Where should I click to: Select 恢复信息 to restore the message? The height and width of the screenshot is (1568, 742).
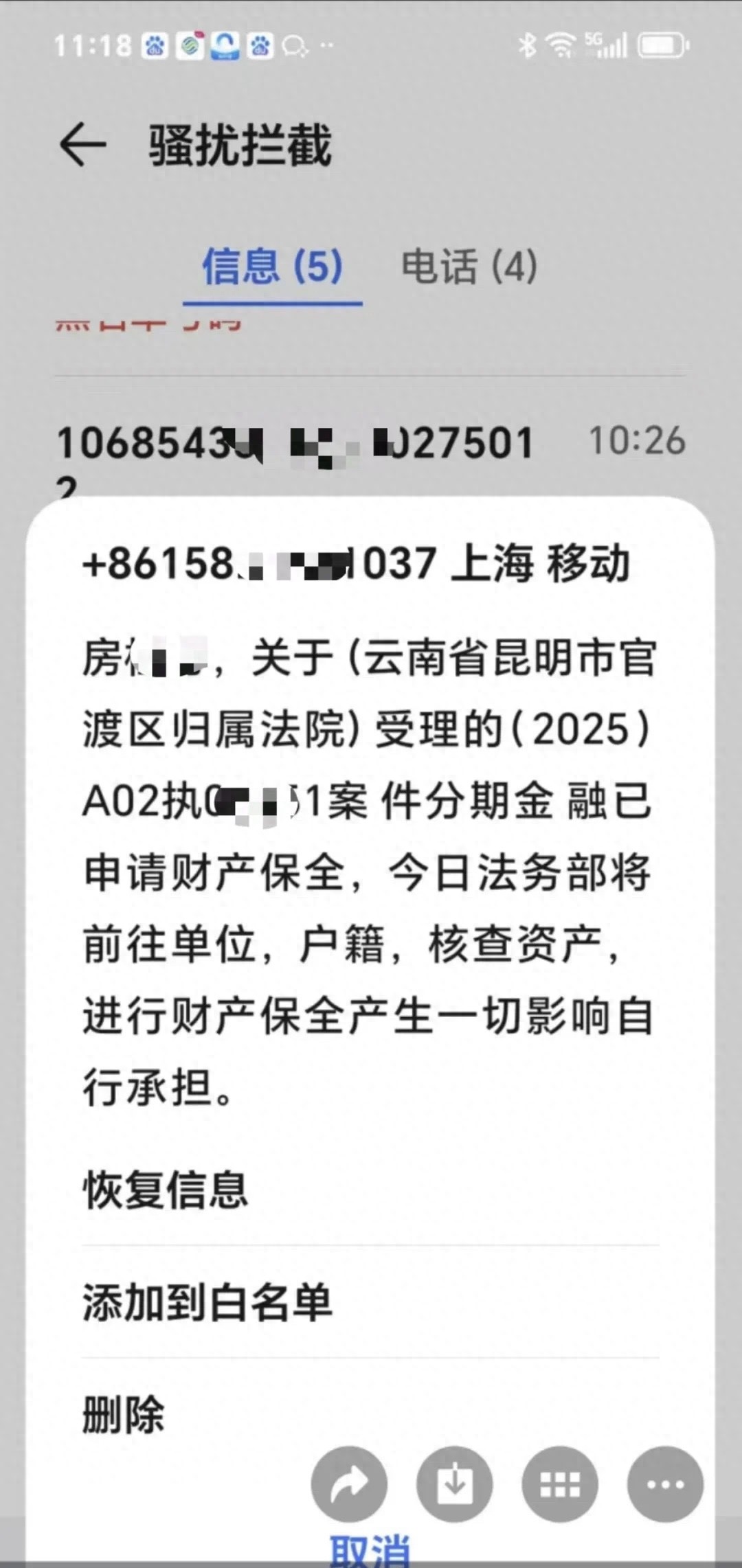165,1190
